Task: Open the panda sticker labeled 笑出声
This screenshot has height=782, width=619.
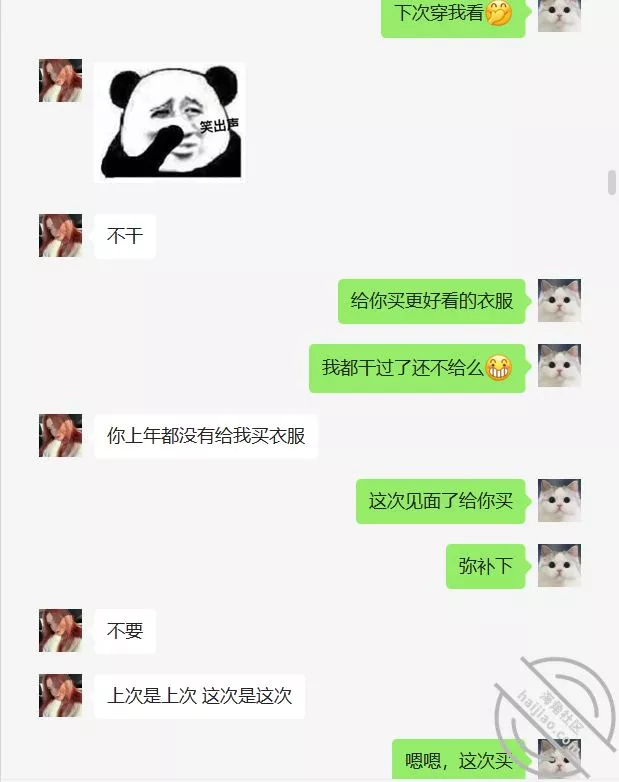Action: click(x=169, y=121)
